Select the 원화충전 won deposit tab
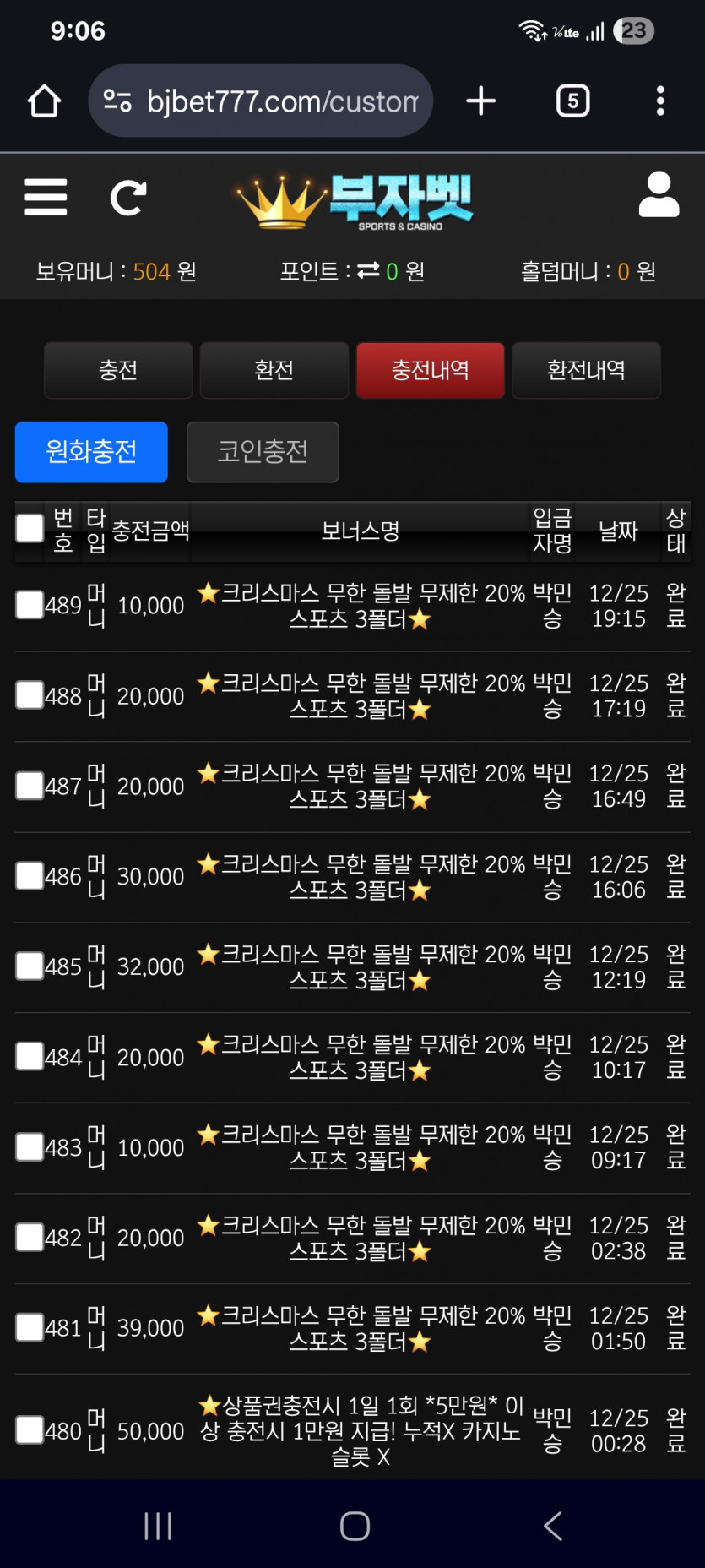The width and height of the screenshot is (705, 1568). (x=91, y=452)
